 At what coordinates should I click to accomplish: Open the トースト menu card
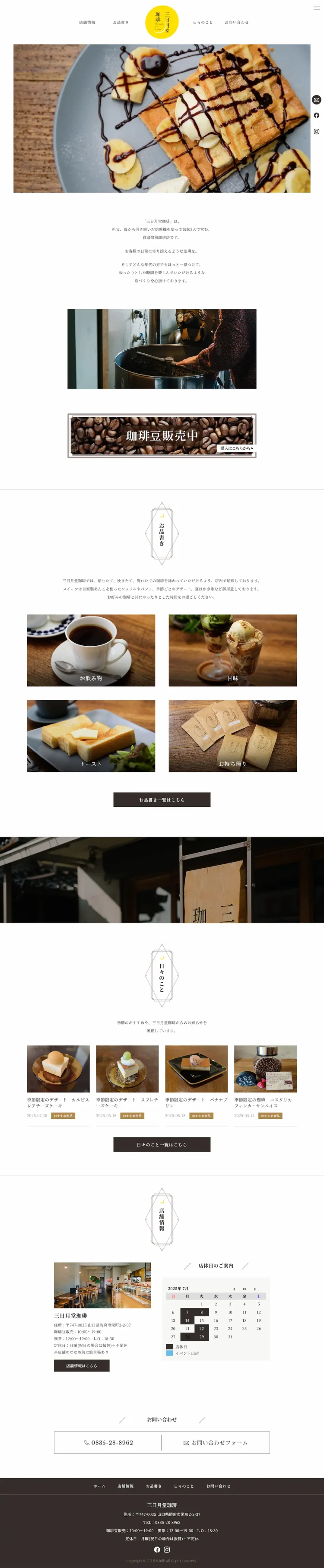pyautogui.click(x=91, y=736)
